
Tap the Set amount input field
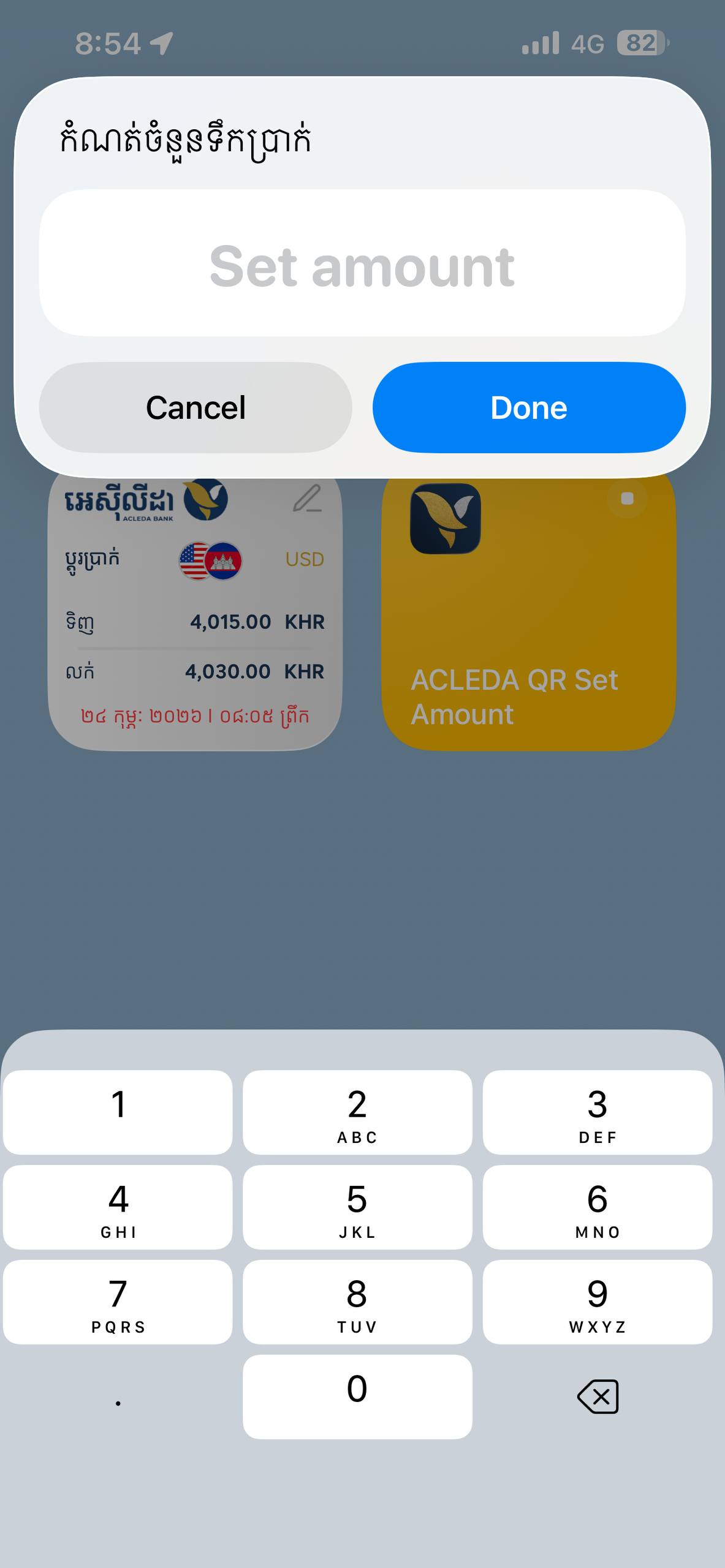click(362, 263)
